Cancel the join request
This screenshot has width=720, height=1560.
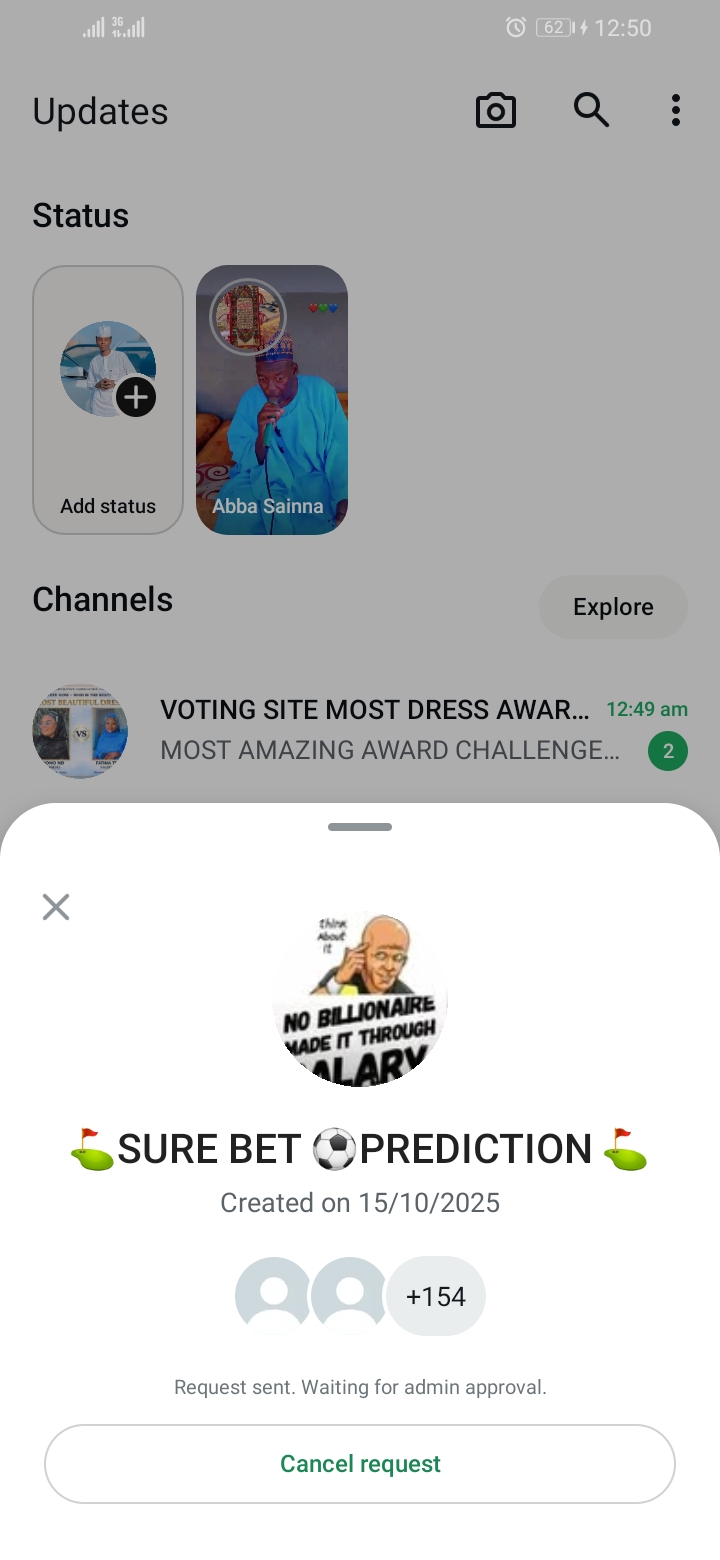(360, 1464)
